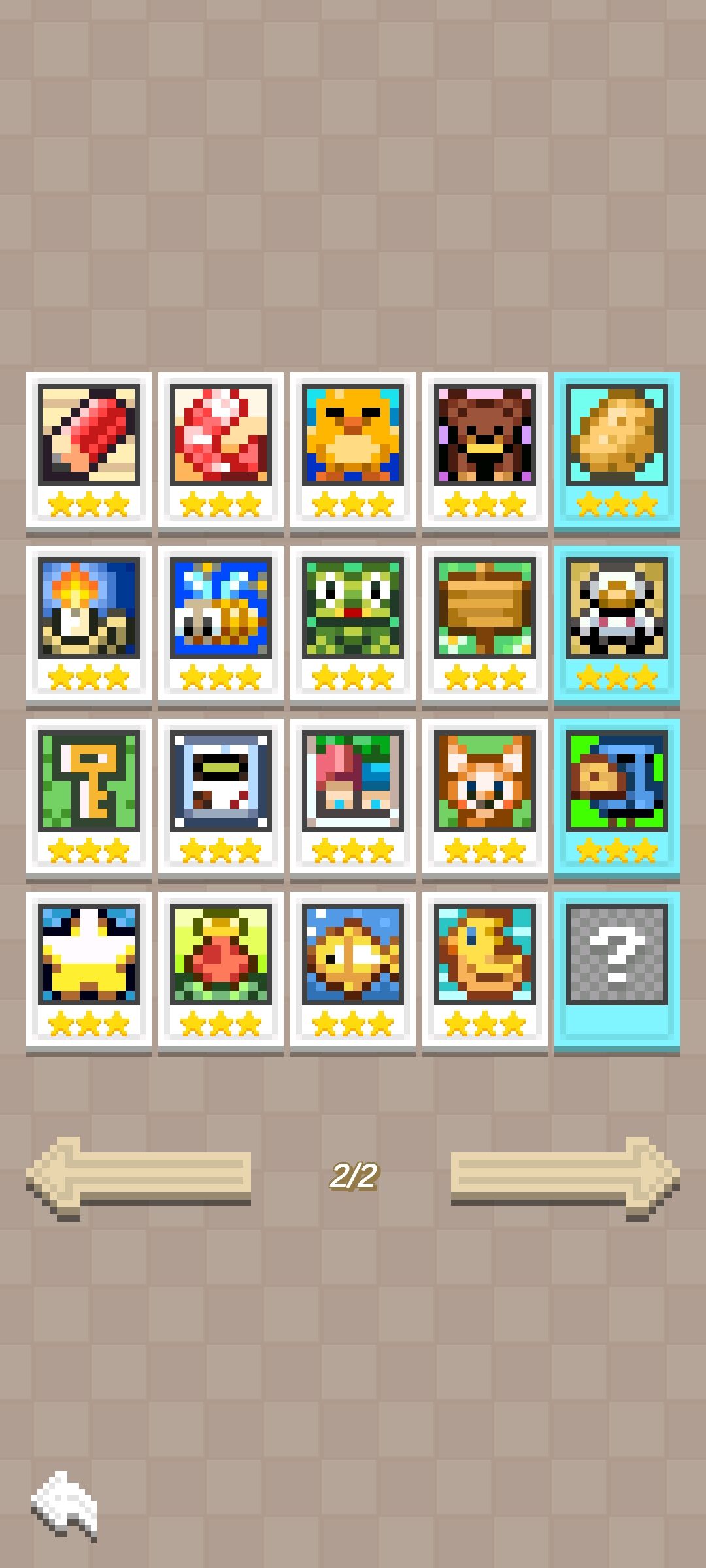Go to the next page with right arrow

click(565, 1178)
